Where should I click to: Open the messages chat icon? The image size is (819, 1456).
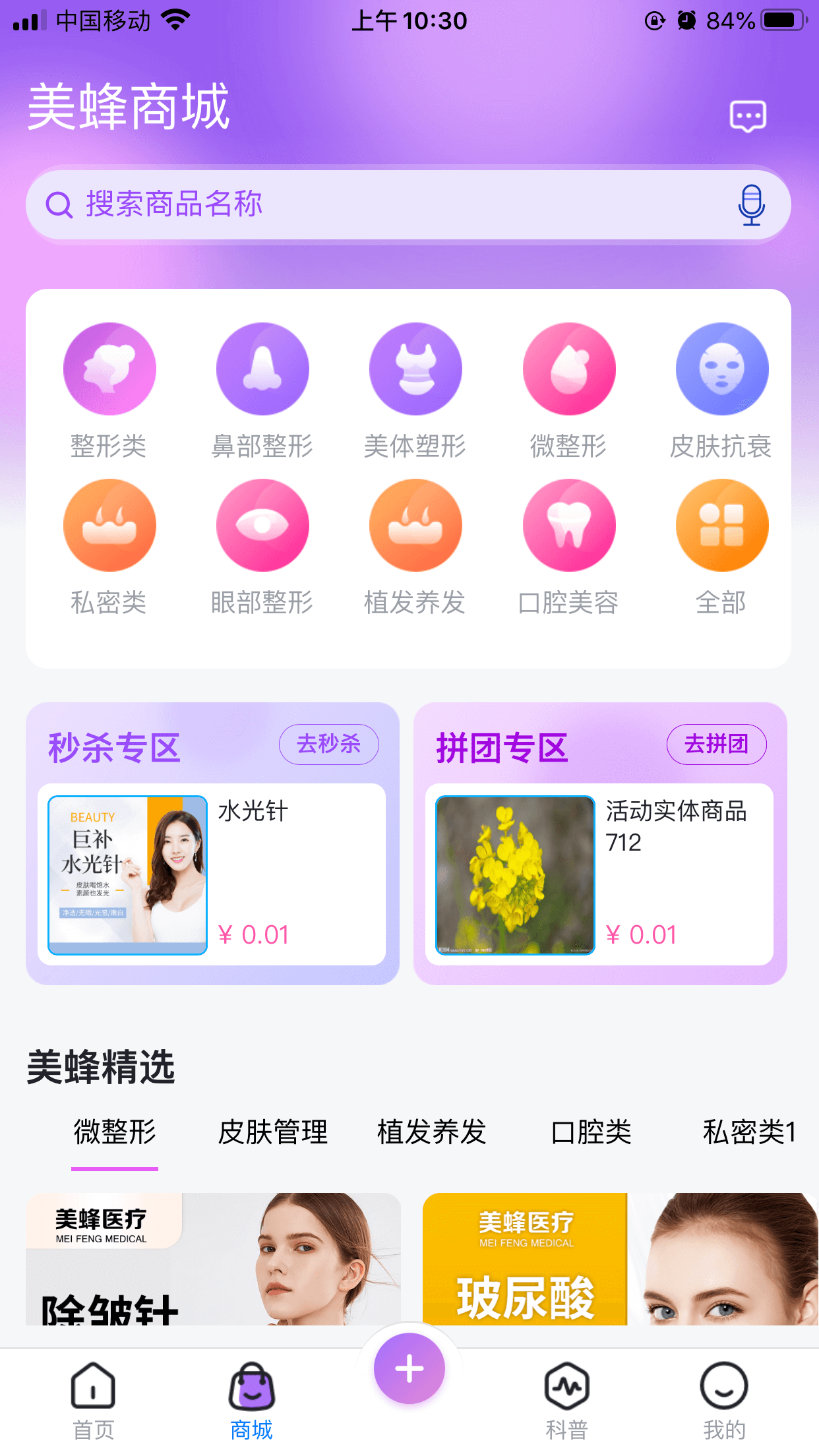(x=748, y=117)
